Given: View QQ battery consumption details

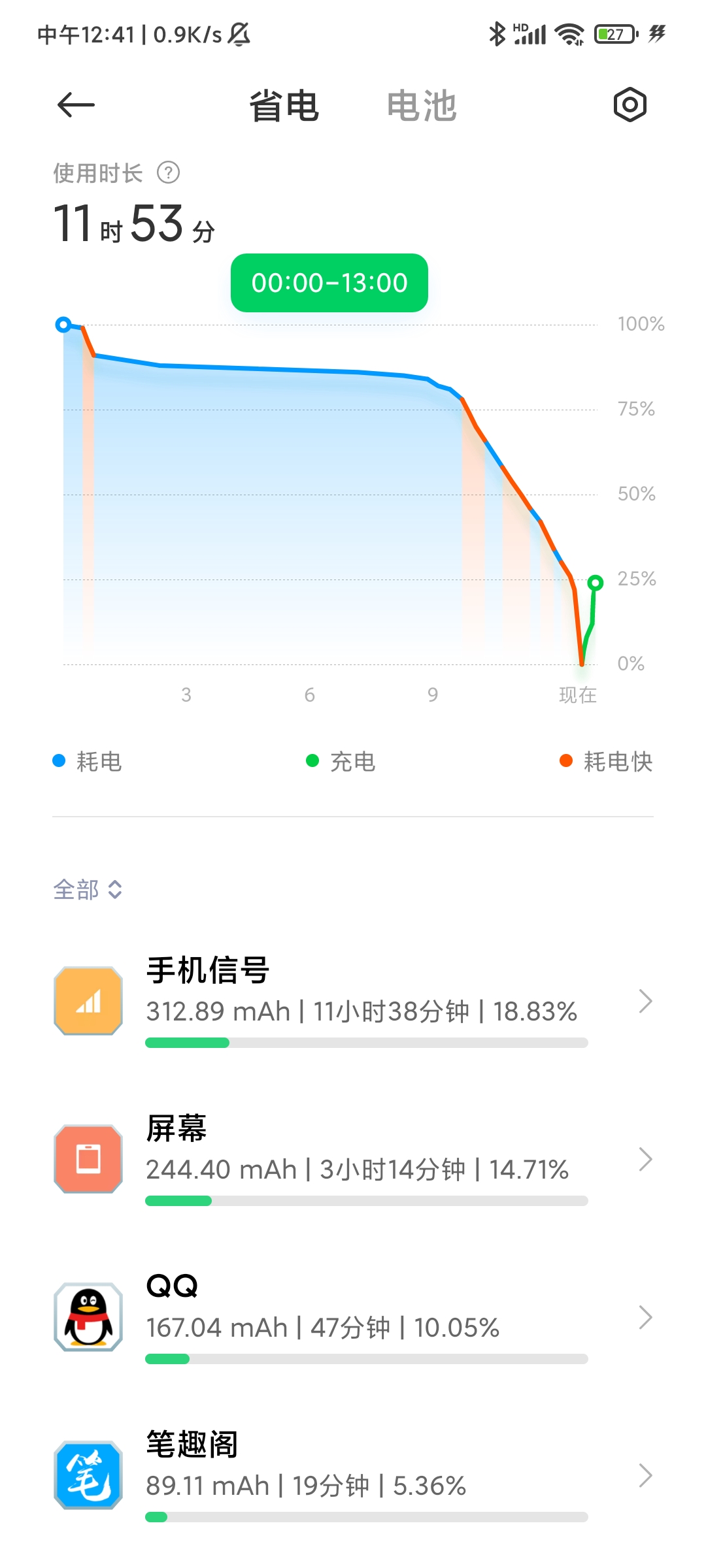Looking at the screenshot, I should coord(353,1317).
